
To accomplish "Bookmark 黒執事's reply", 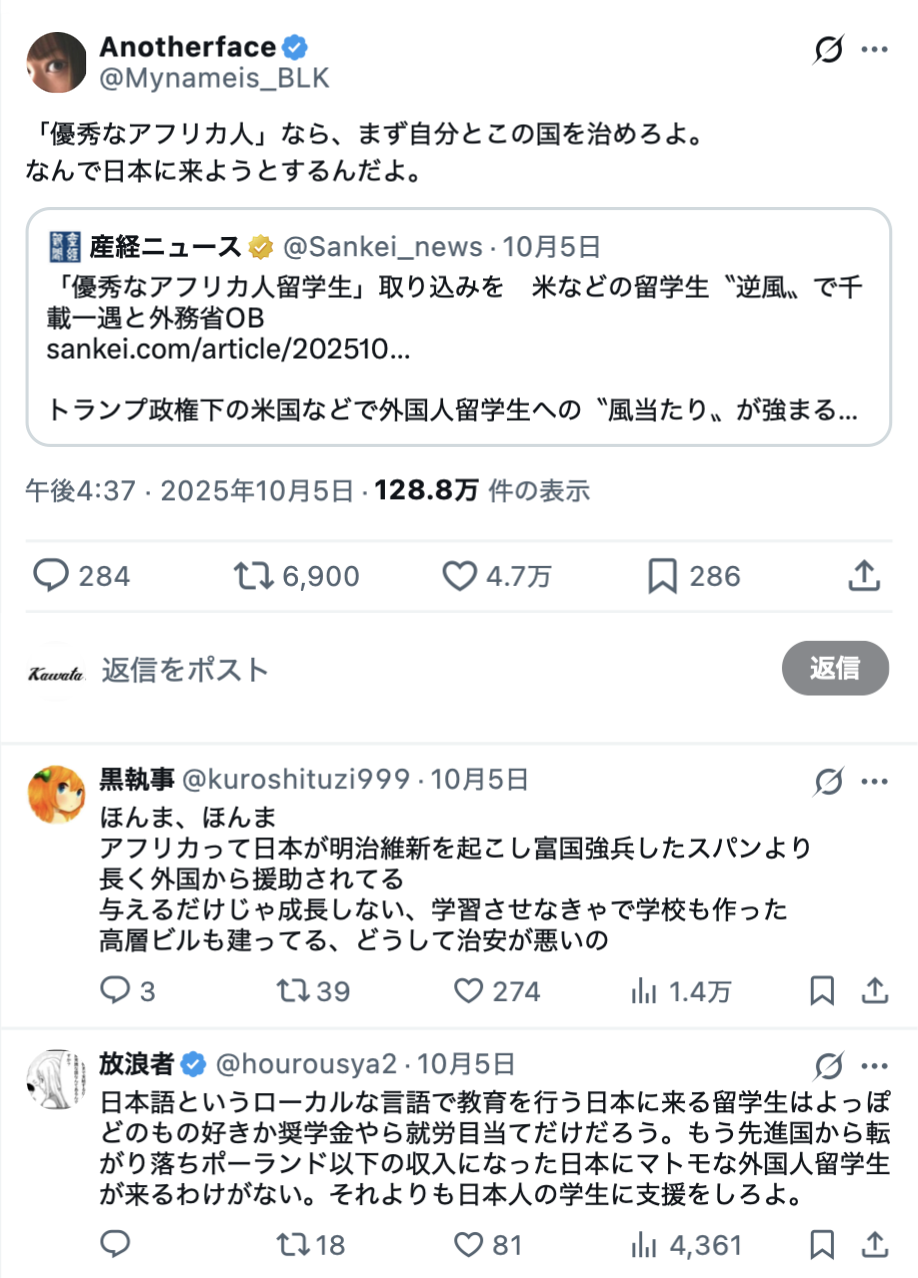I will 822,990.
